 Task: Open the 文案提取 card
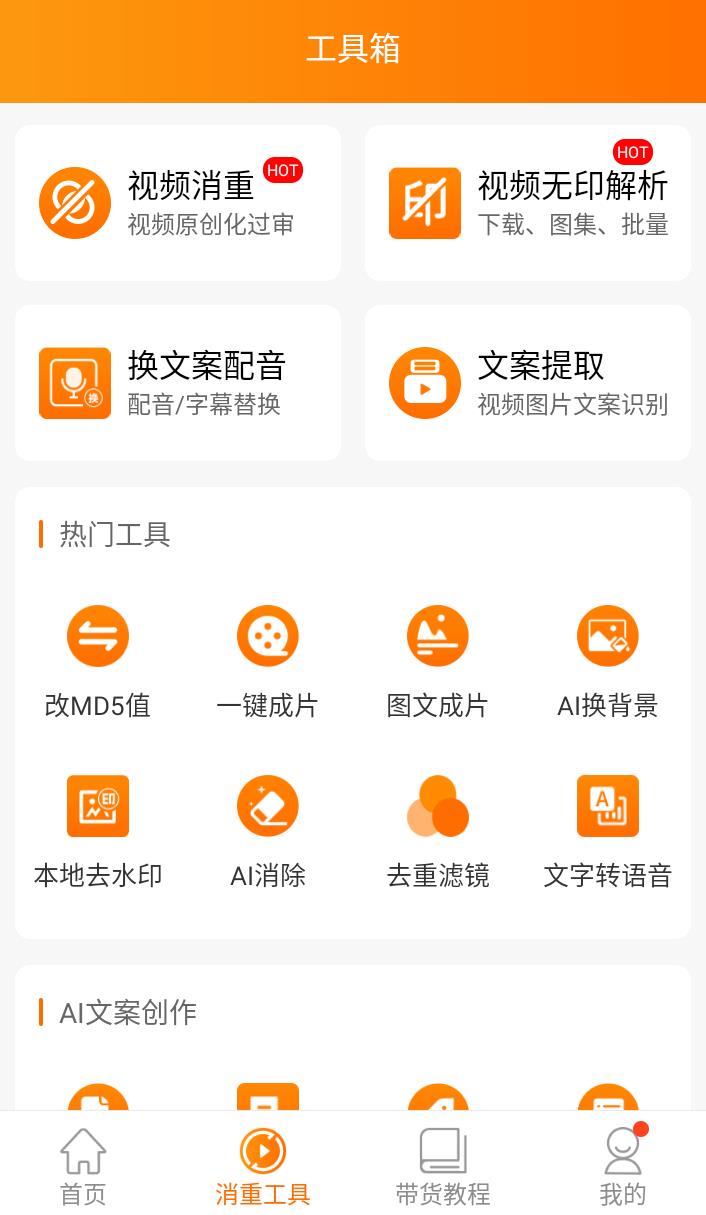tap(528, 383)
